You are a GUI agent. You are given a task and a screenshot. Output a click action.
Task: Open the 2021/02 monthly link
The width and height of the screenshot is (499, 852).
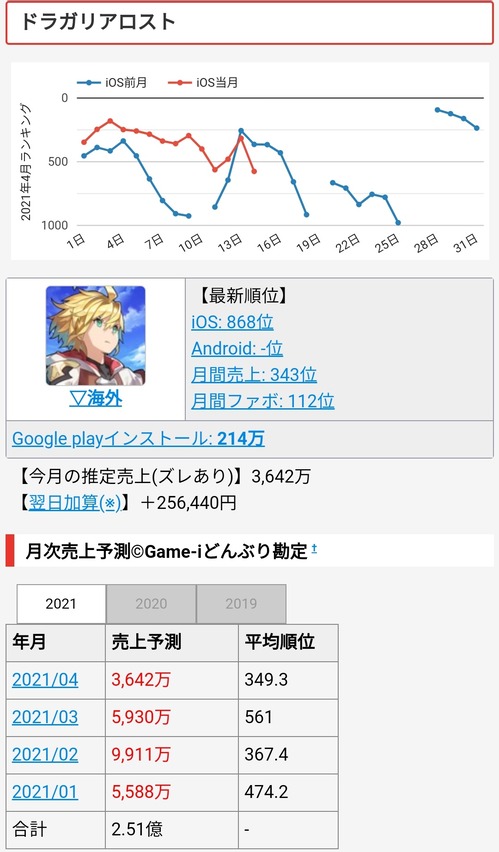click(x=45, y=755)
